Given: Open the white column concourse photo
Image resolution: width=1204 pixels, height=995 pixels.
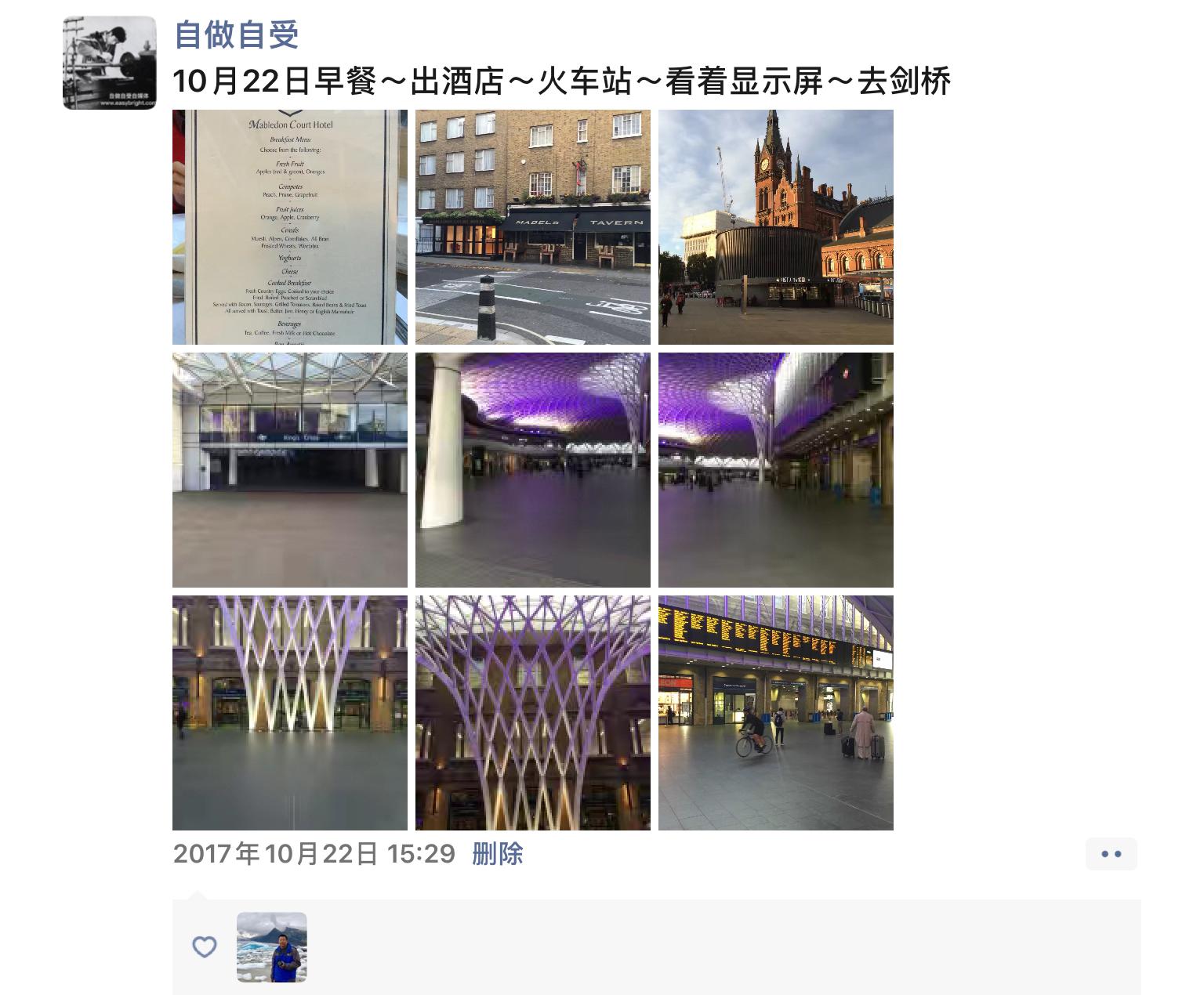Looking at the screenshot, I should (x=532, y=470).
